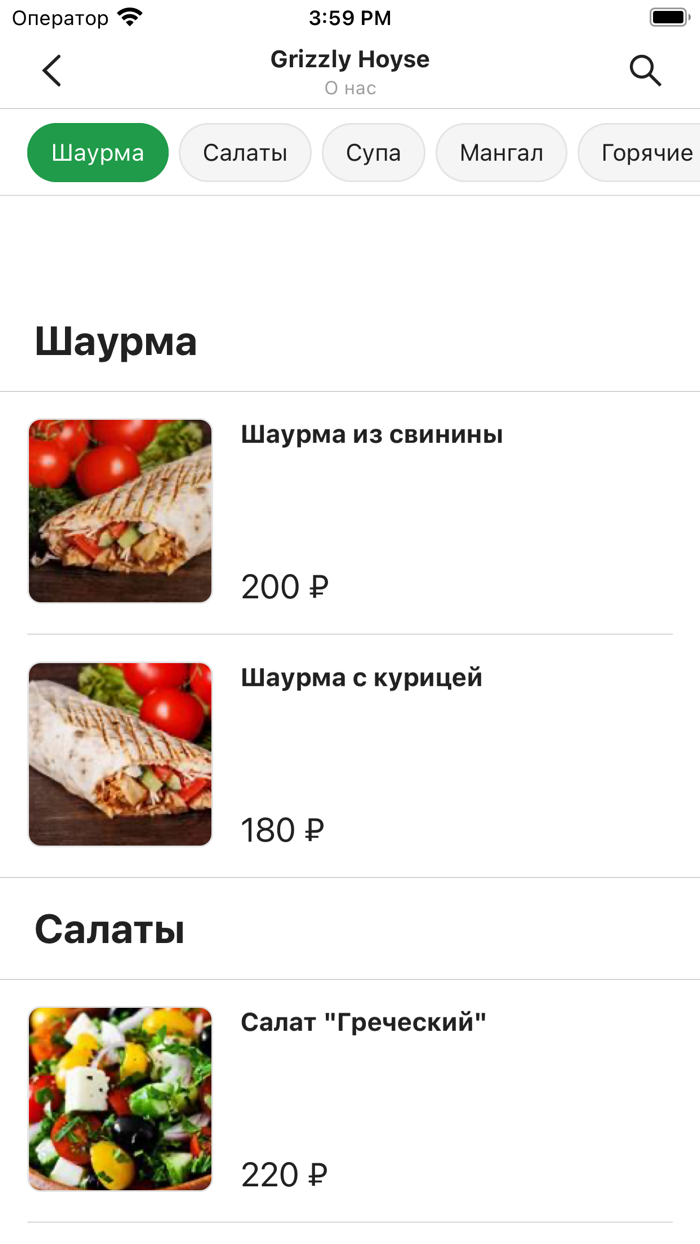700x1244 pixels.
Task: Open the Шаурма с курицей item
Action: click(x=350, y=755)
